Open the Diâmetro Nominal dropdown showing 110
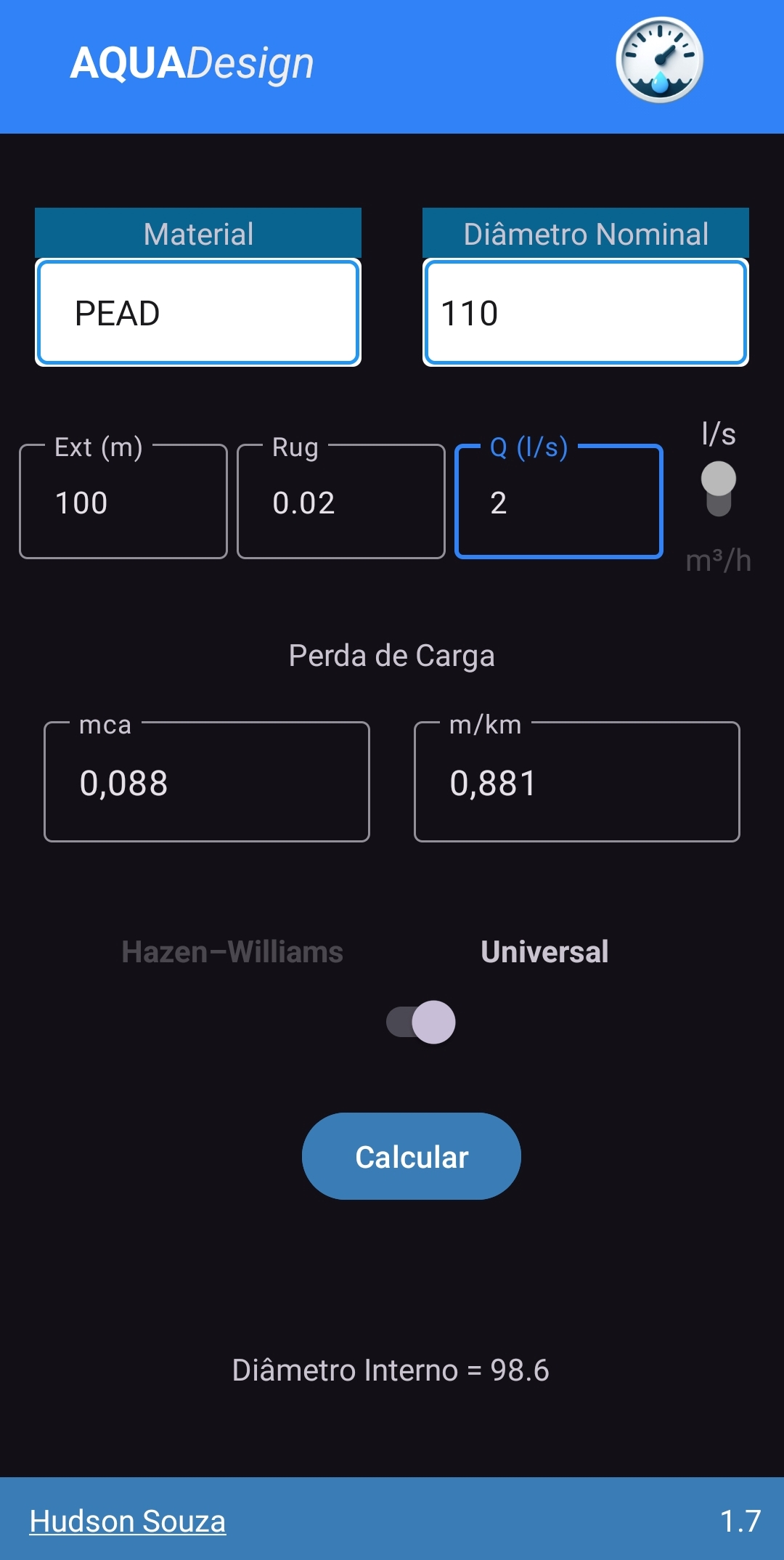Viewport: 784px width, 1560px height. pyautogui.click(x=585, y=313)
